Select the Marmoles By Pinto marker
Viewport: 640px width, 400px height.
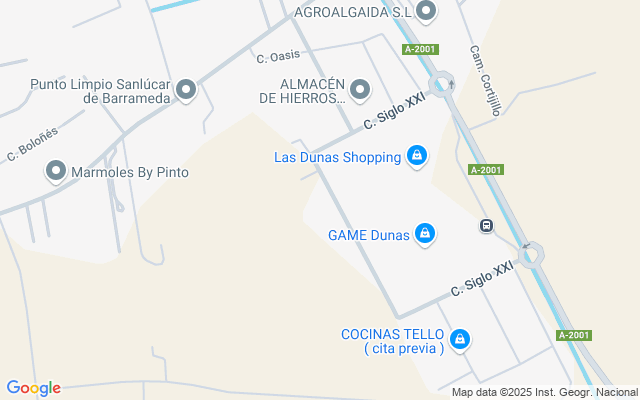(x=56, y=172)
